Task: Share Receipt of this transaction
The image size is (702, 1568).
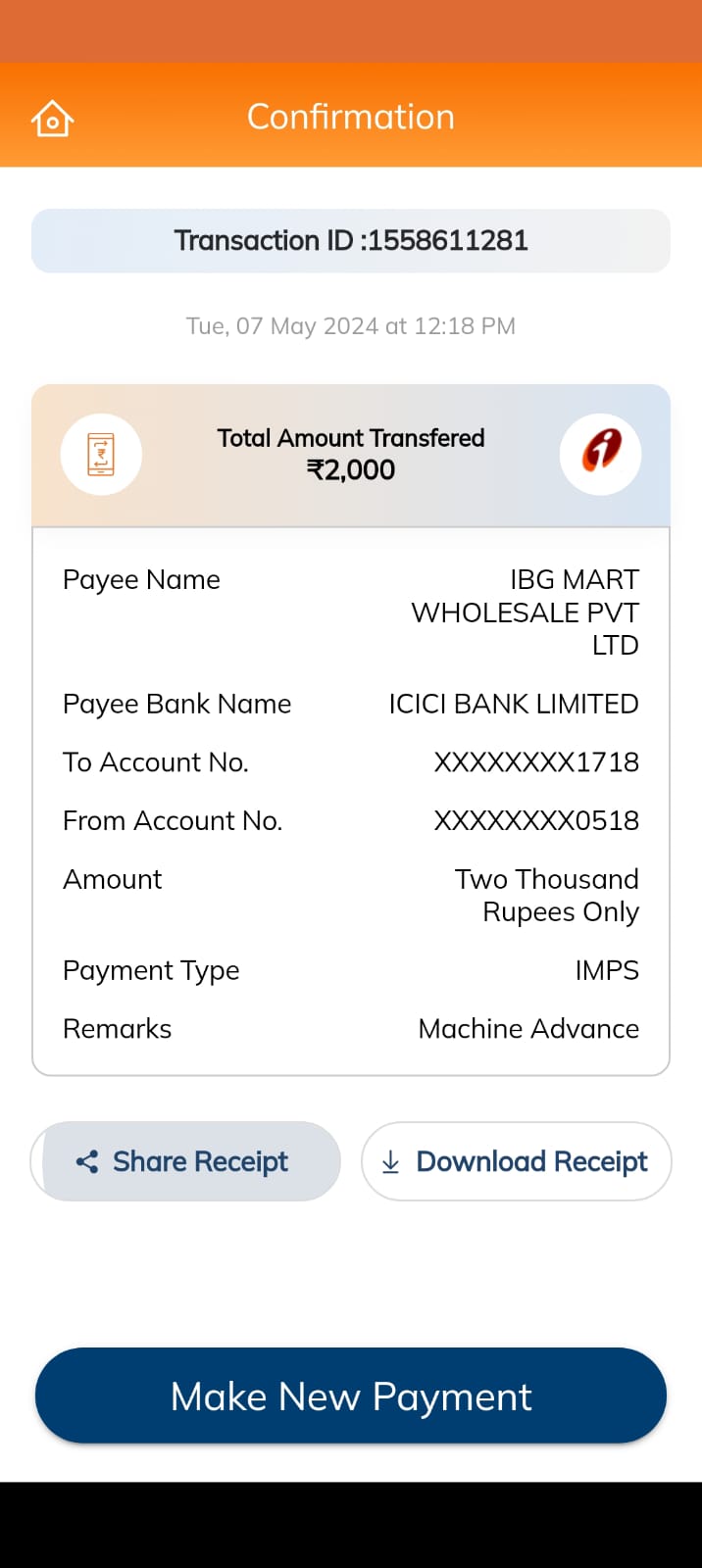Action: [186, 1161]
